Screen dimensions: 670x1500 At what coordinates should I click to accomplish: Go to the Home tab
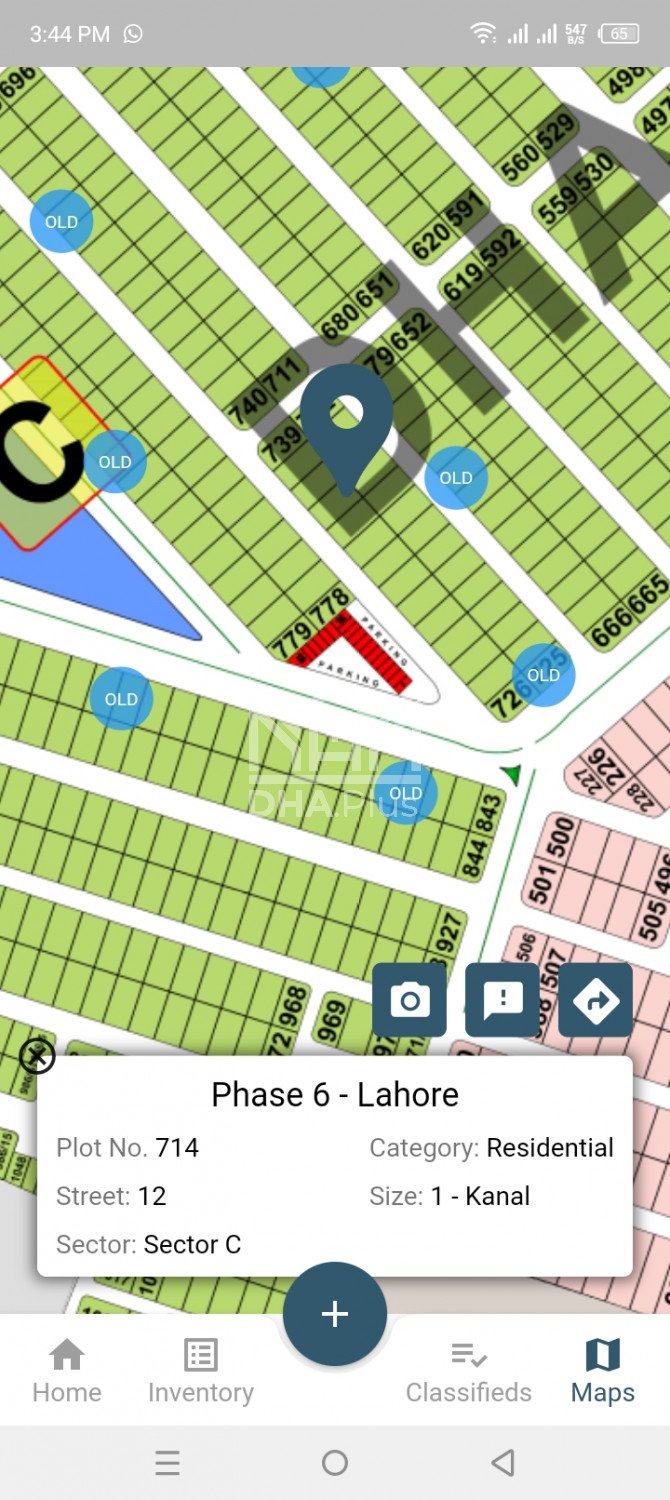[67, 1372]
